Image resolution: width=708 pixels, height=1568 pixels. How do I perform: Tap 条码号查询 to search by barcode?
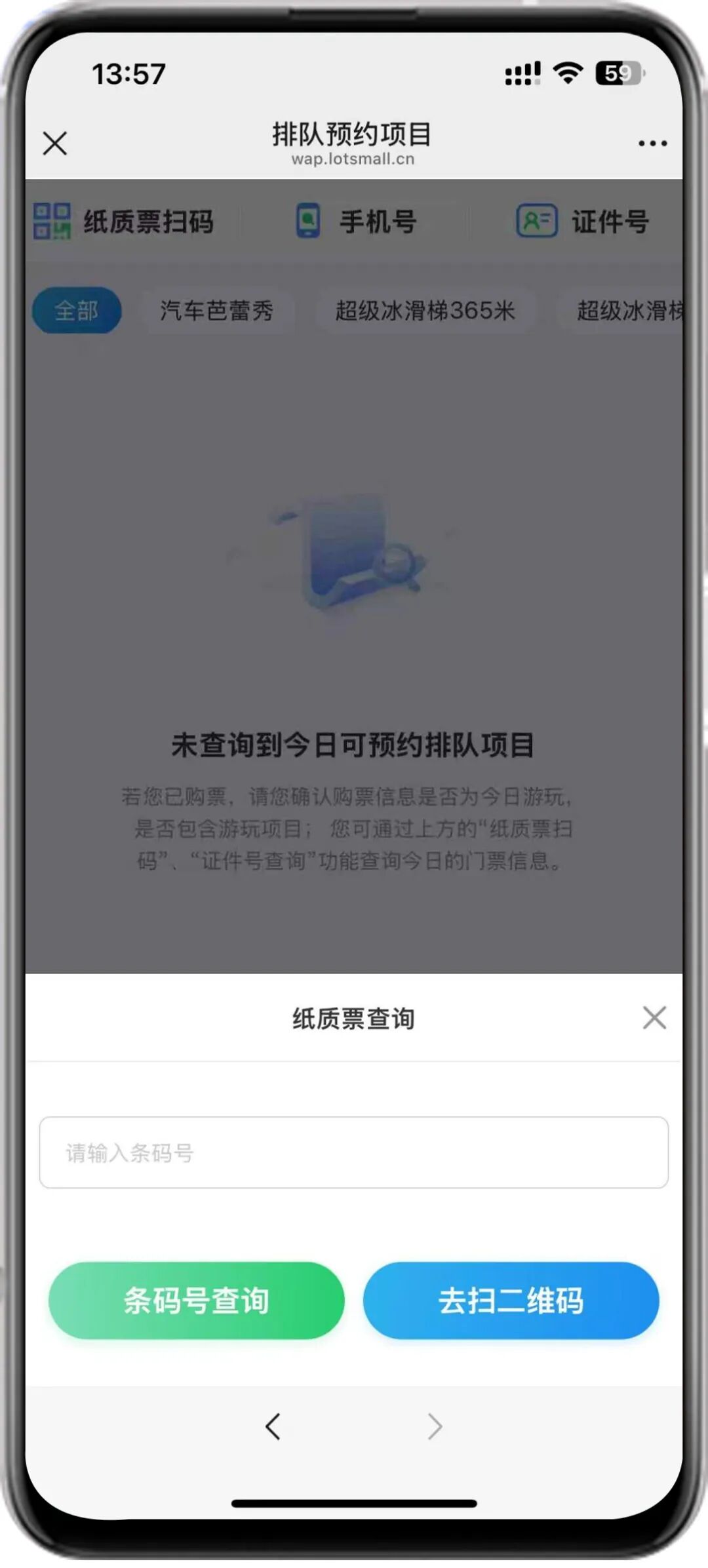point(197,1301)
